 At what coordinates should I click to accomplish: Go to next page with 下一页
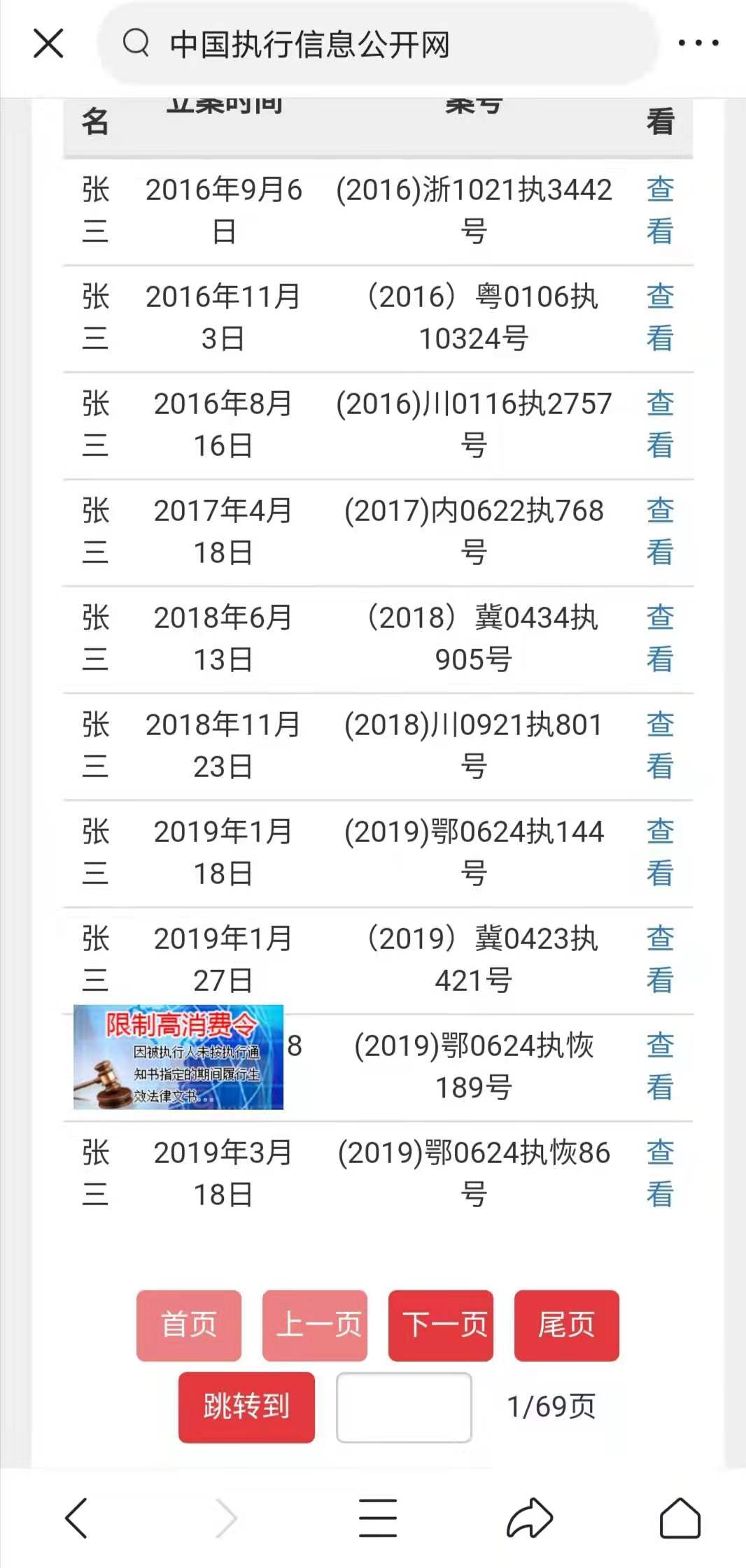(x=441, y=1325)
